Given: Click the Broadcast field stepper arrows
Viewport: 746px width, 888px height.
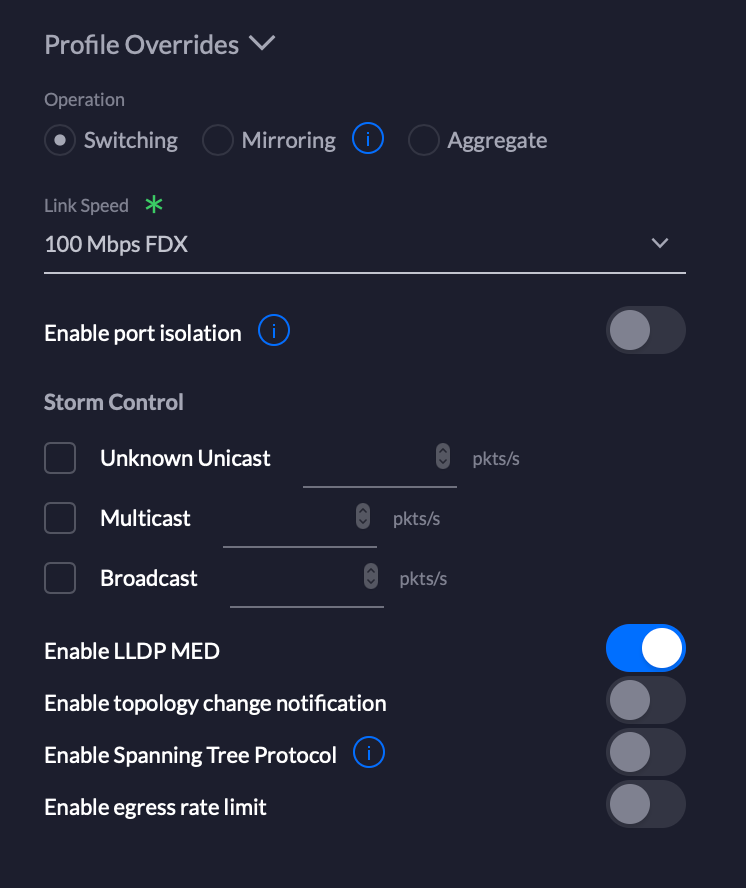Looking at the screenshot, I should click(x=370, y=578).
